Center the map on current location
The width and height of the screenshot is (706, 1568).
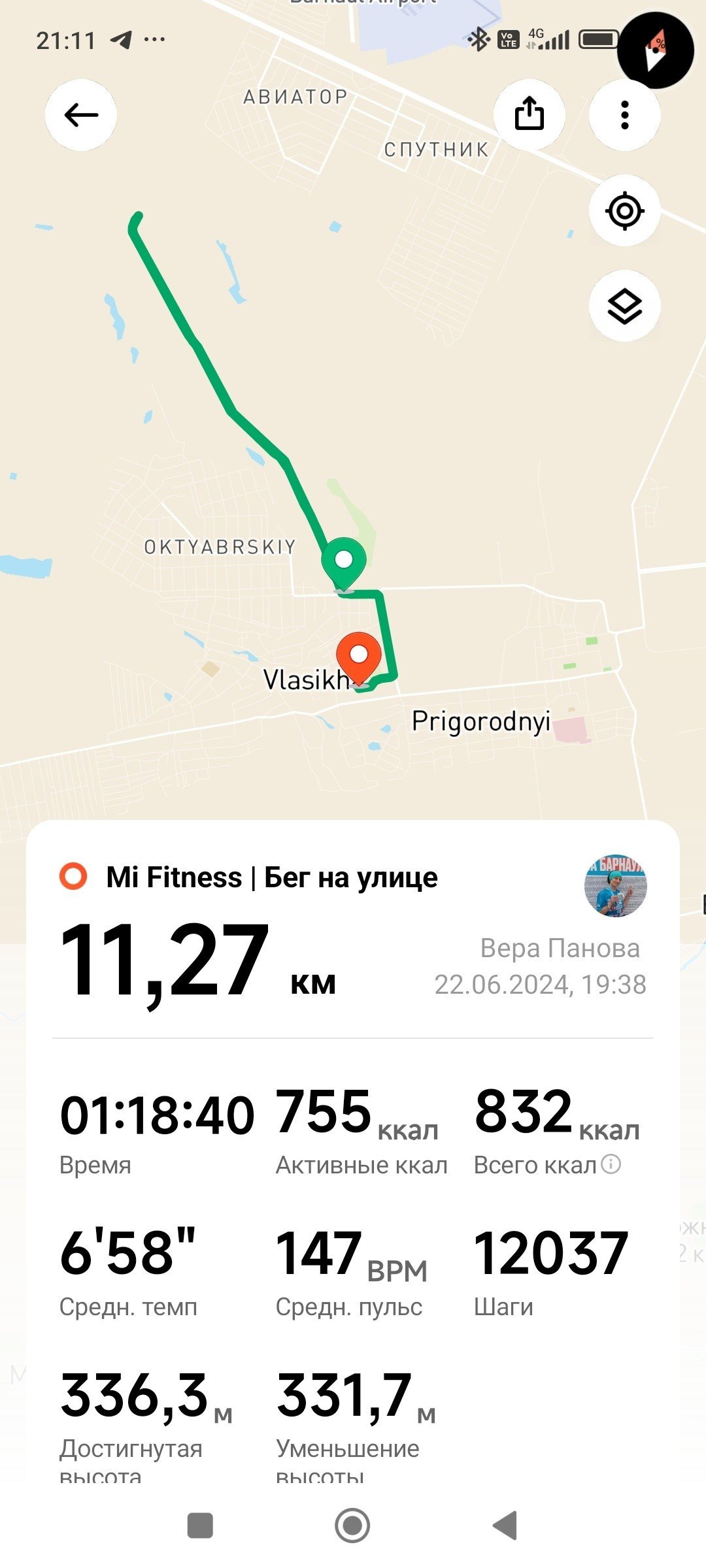pos(625,210)
